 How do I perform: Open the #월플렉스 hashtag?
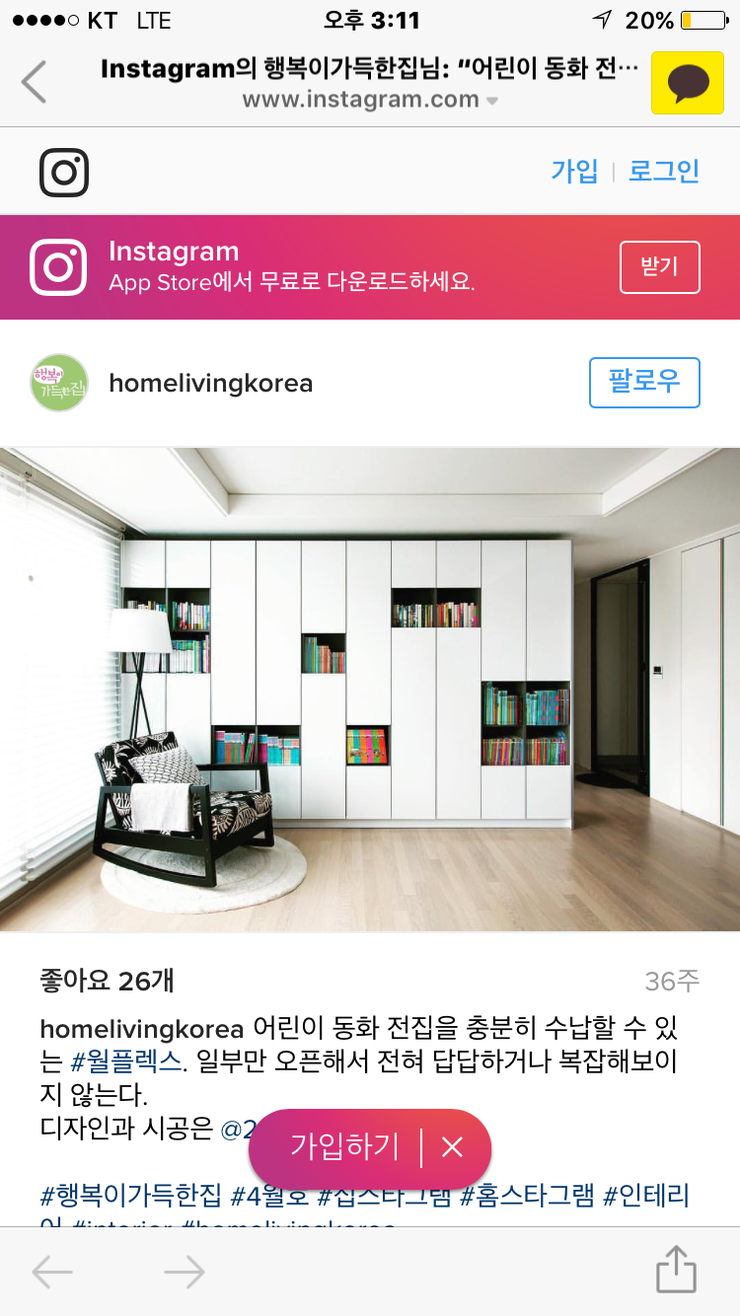[126, 1061]
